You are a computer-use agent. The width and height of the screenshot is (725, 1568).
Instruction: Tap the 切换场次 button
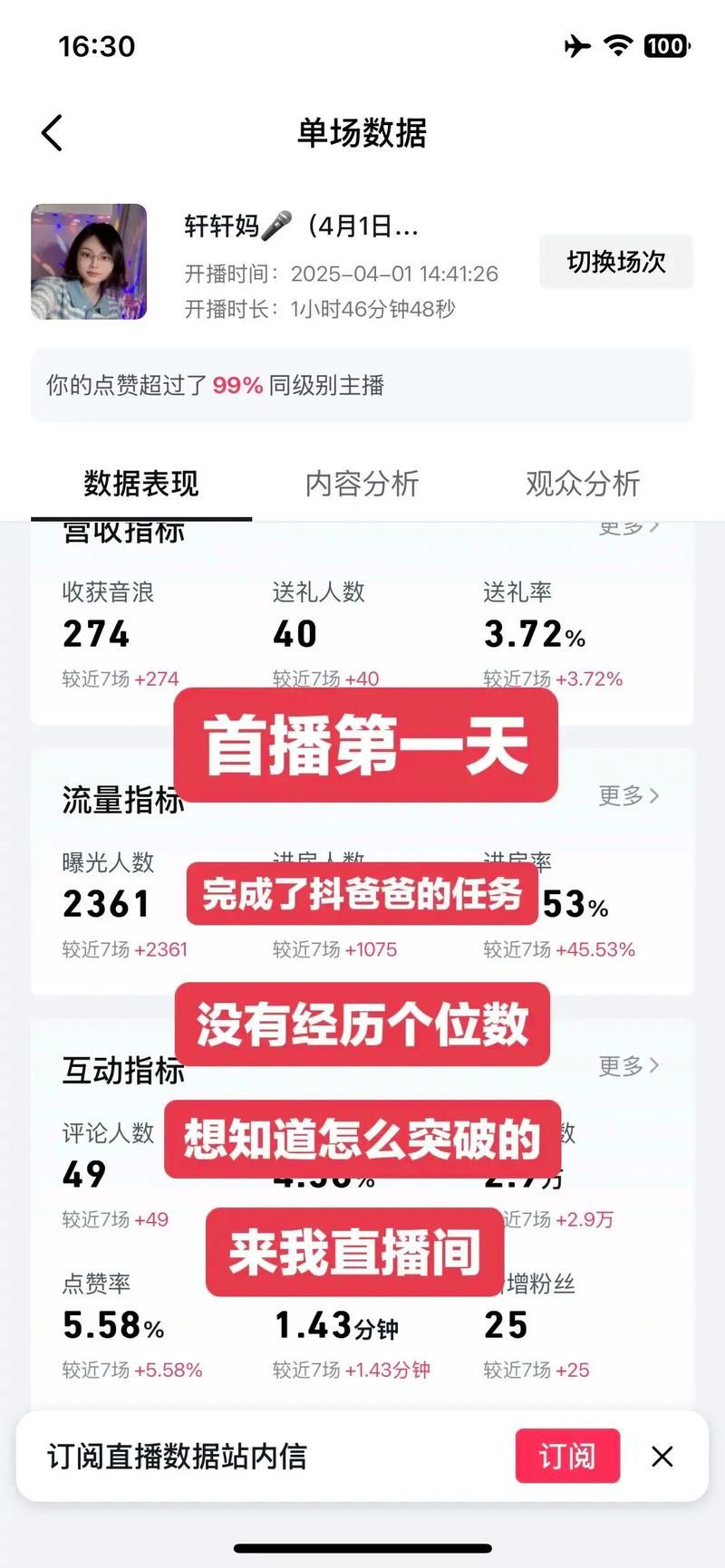point(616,262)
